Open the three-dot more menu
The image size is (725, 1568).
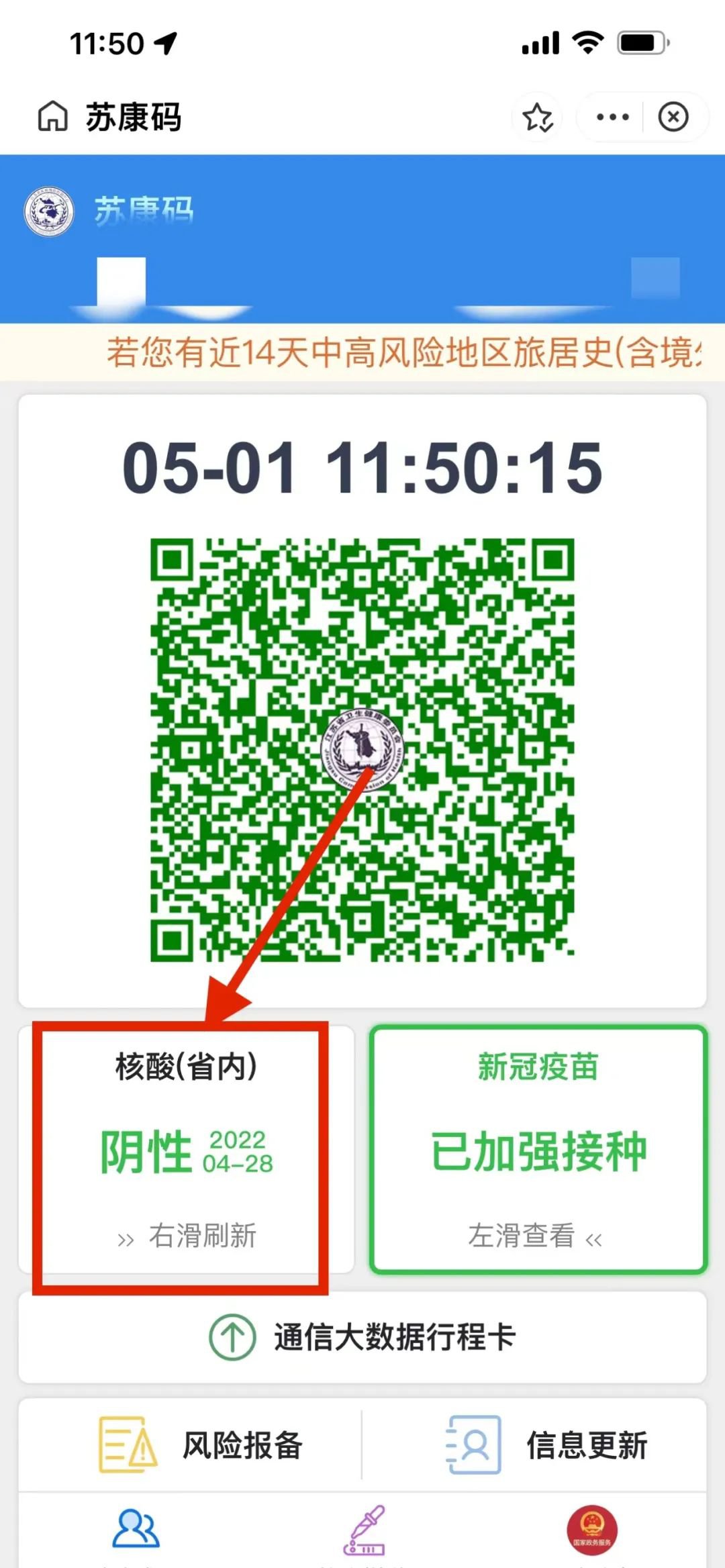pyautogui.click(x=612, y=117)
